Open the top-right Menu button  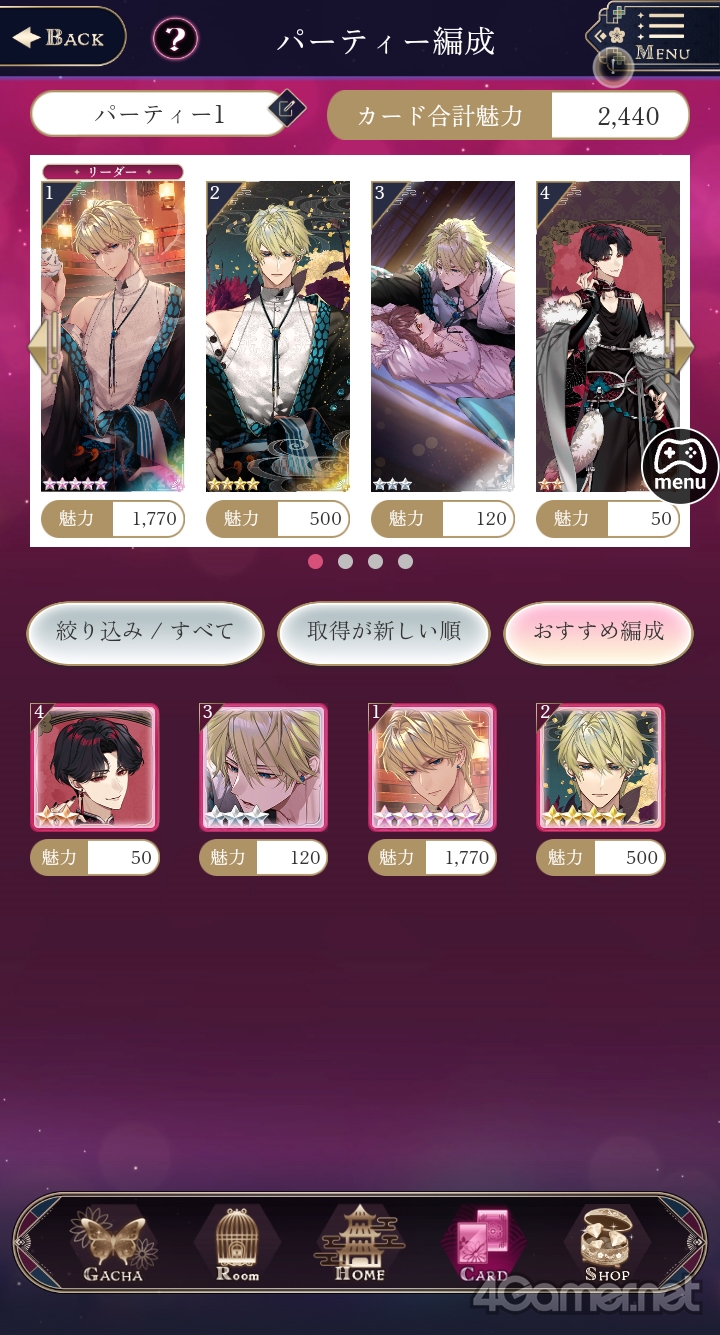[x=651, y=37]
